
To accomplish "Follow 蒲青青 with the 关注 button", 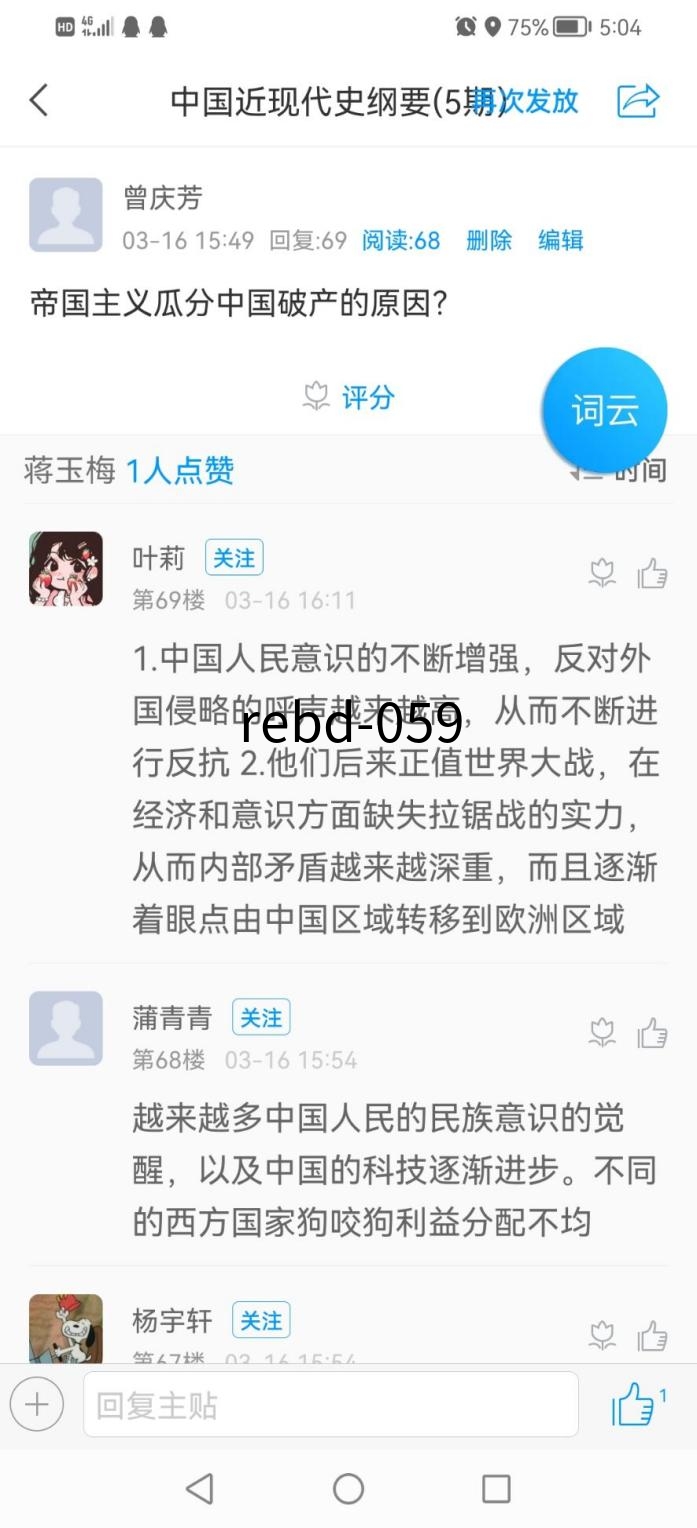I will click(261, 1018).
